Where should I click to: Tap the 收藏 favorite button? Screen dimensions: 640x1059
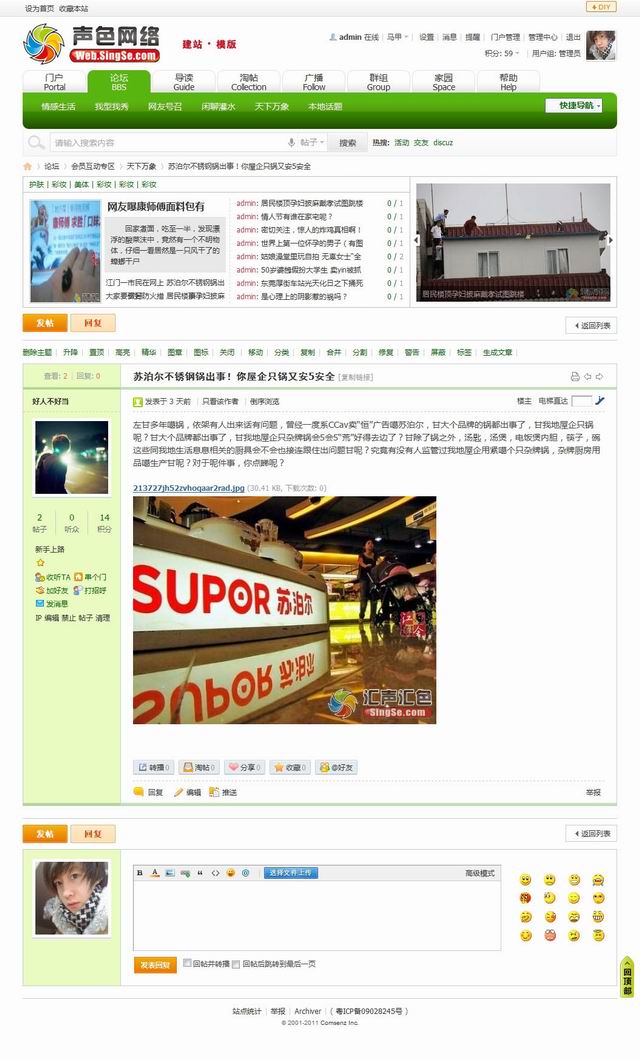[x=291, y=767]
